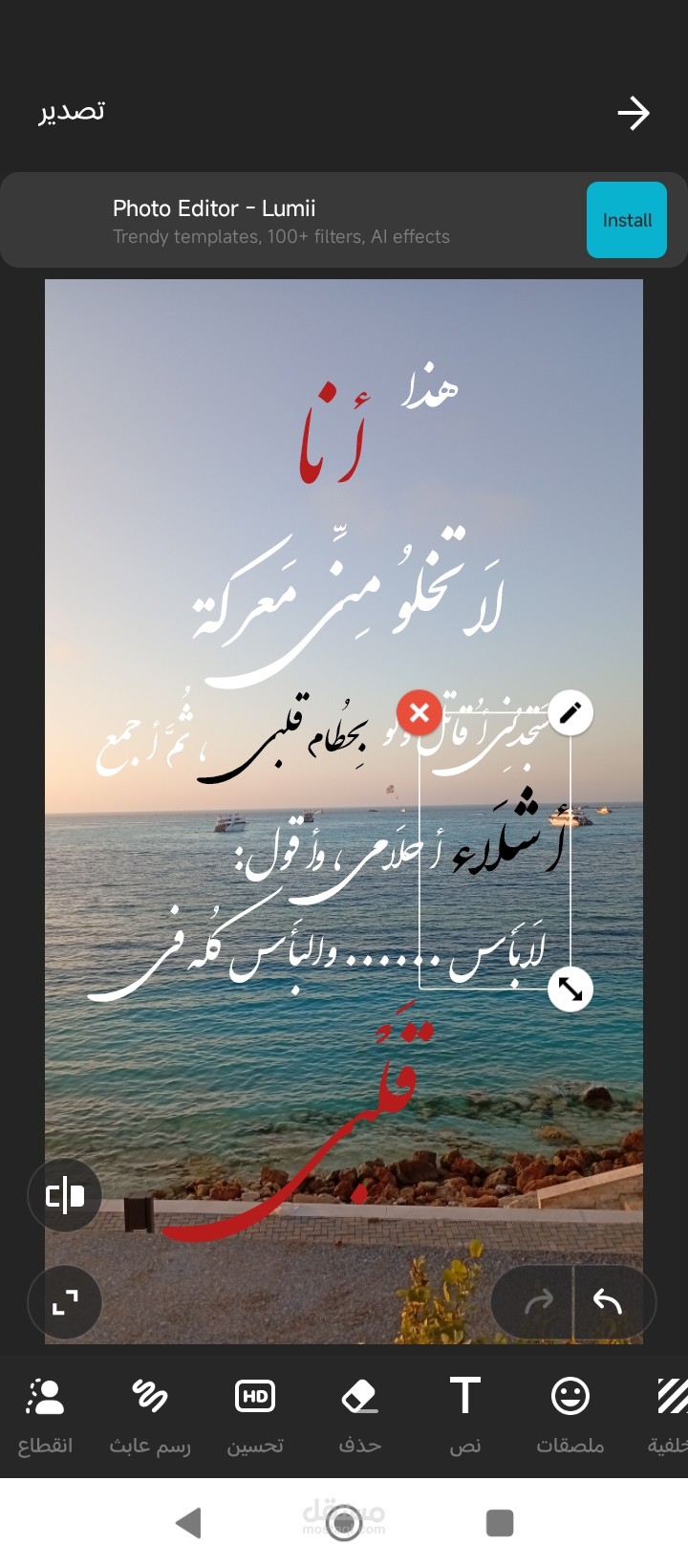Edit the selected text with the pencil icon
The image size is (688, 1568).
pos(570,712)
